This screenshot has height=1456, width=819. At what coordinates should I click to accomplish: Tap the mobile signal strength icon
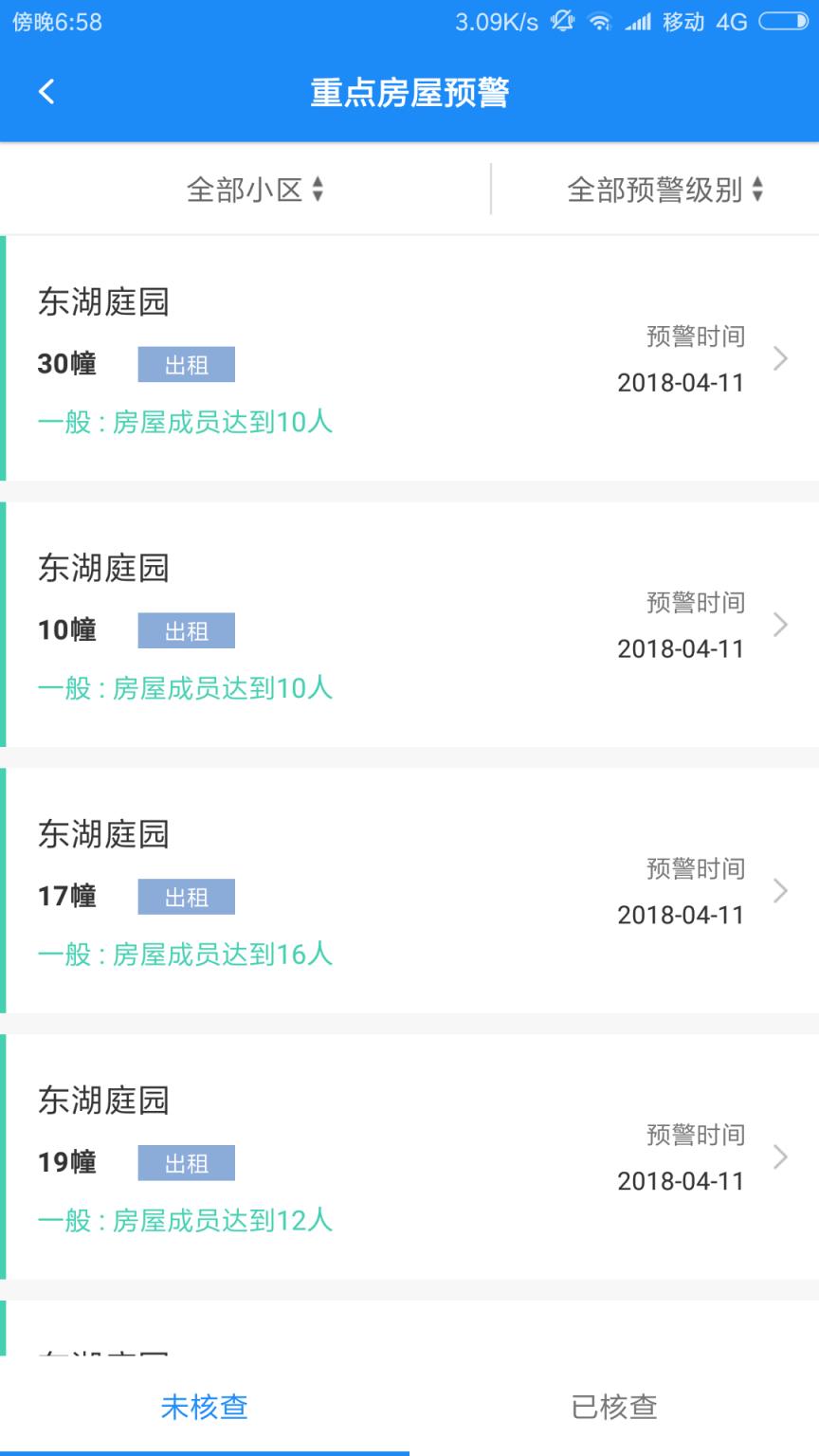pos(637,20)
